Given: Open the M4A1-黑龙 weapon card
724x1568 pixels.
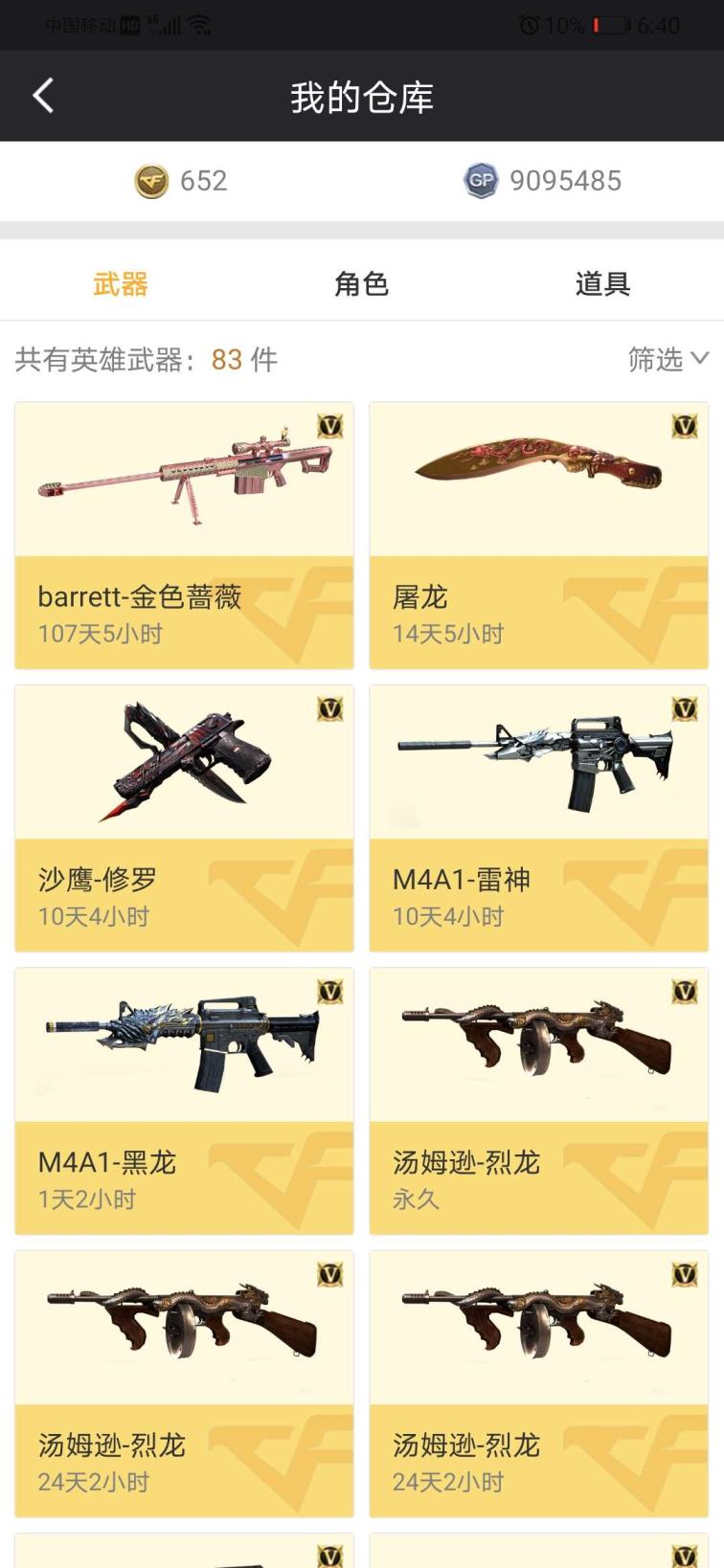Looking at the screenshot, I should [x=184, y=1100].
